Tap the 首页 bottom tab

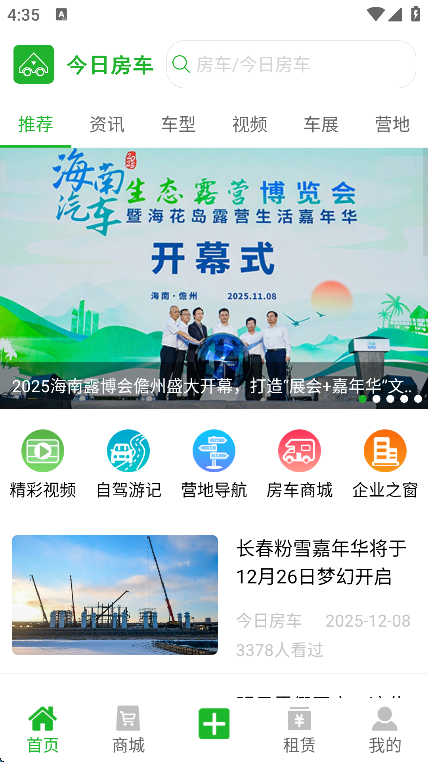43,729
